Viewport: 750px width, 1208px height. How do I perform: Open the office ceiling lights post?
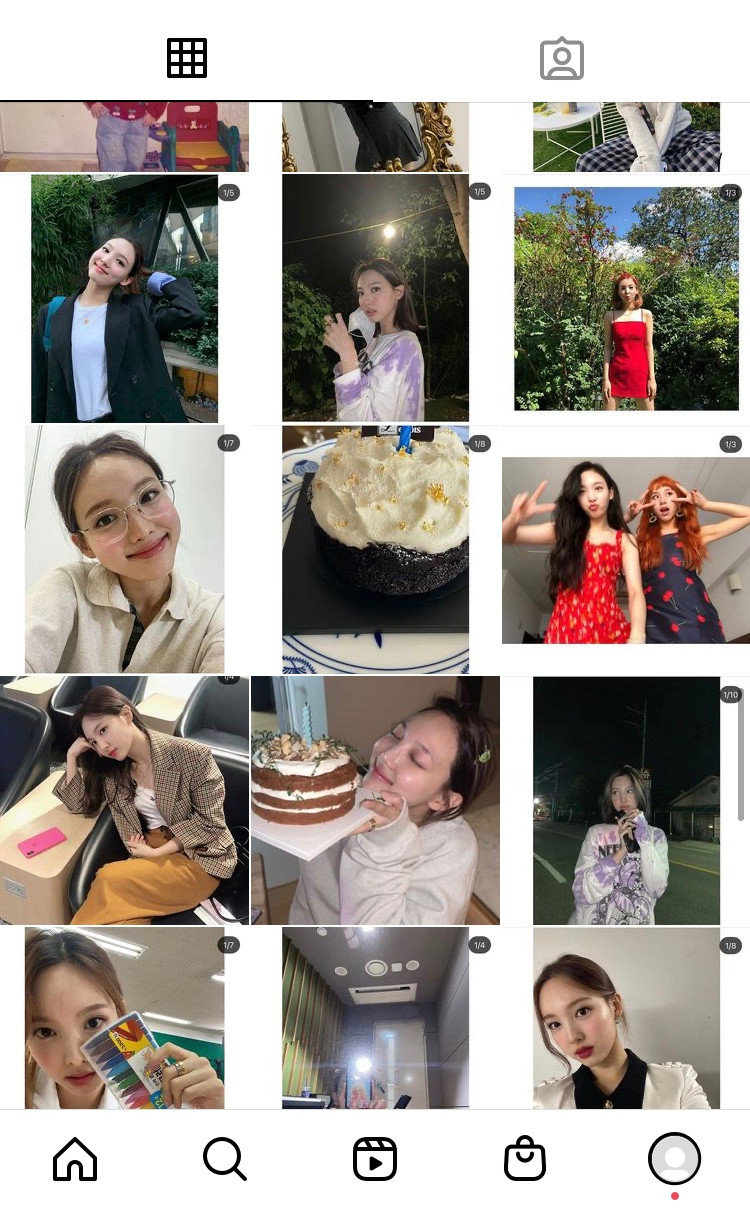pyautogui.click(x=375, y=1018)
